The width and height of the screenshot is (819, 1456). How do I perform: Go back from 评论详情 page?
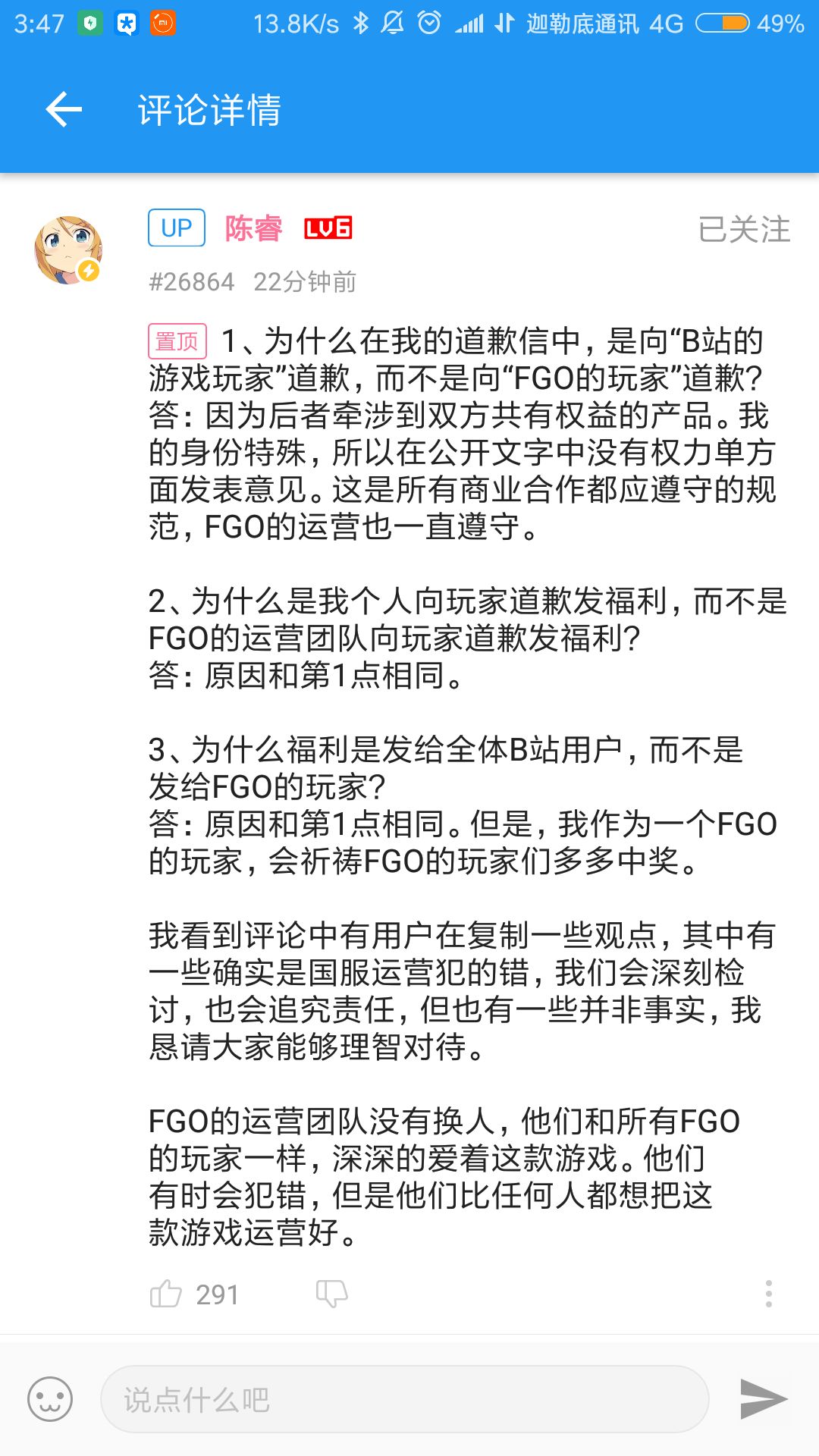64,110
